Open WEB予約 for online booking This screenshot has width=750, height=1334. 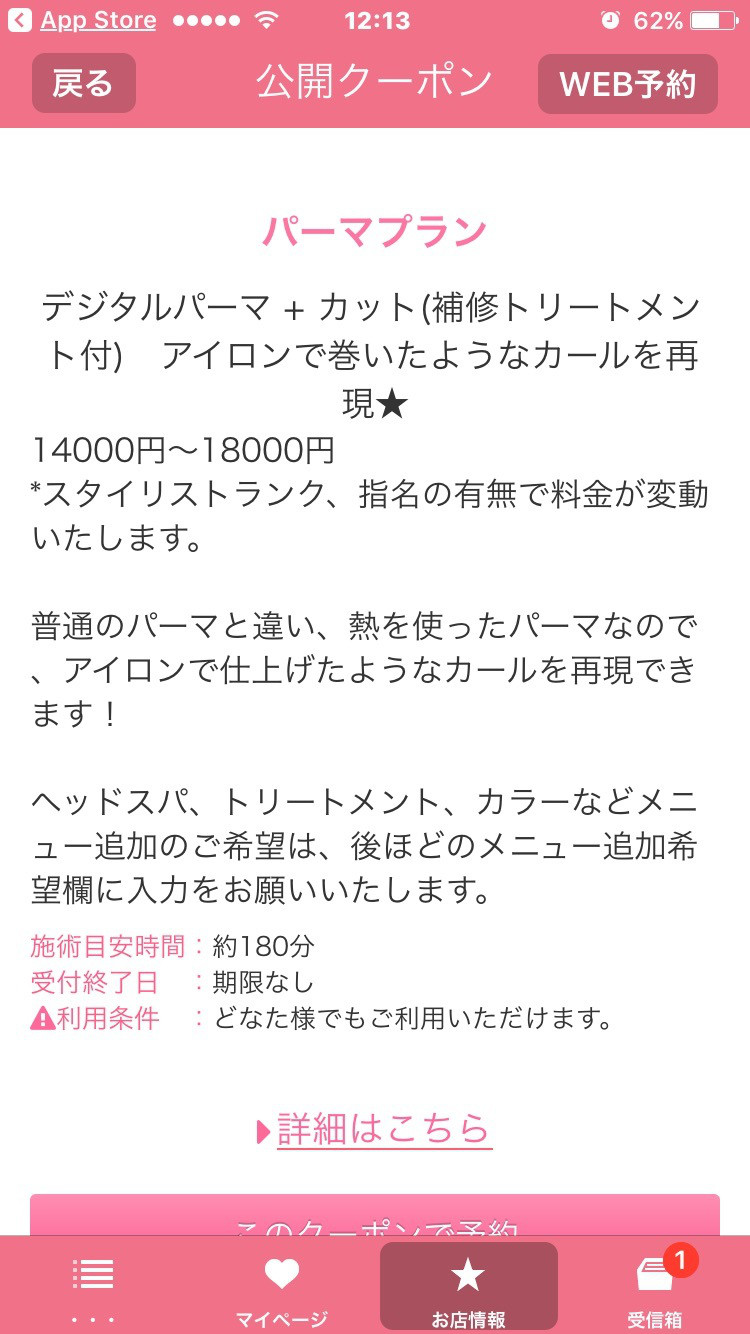(628, 84)
